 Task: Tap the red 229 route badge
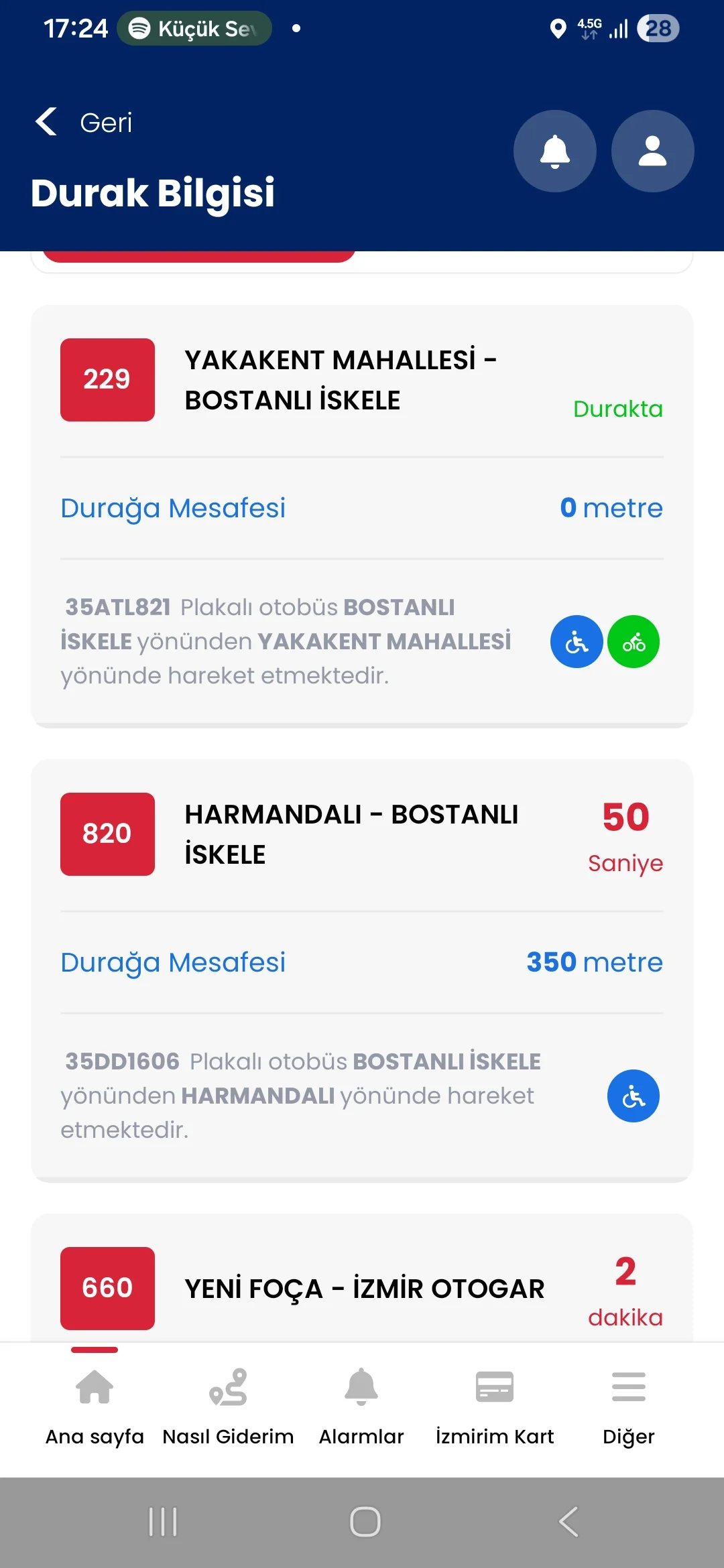tap(107, 379)
